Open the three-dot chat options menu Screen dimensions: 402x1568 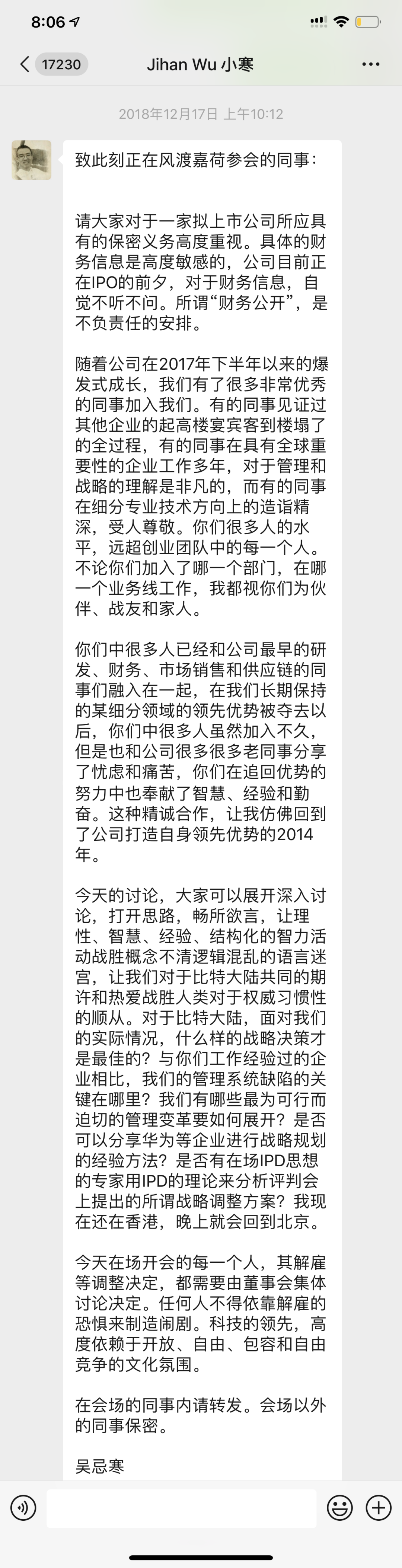pos(370,64)
